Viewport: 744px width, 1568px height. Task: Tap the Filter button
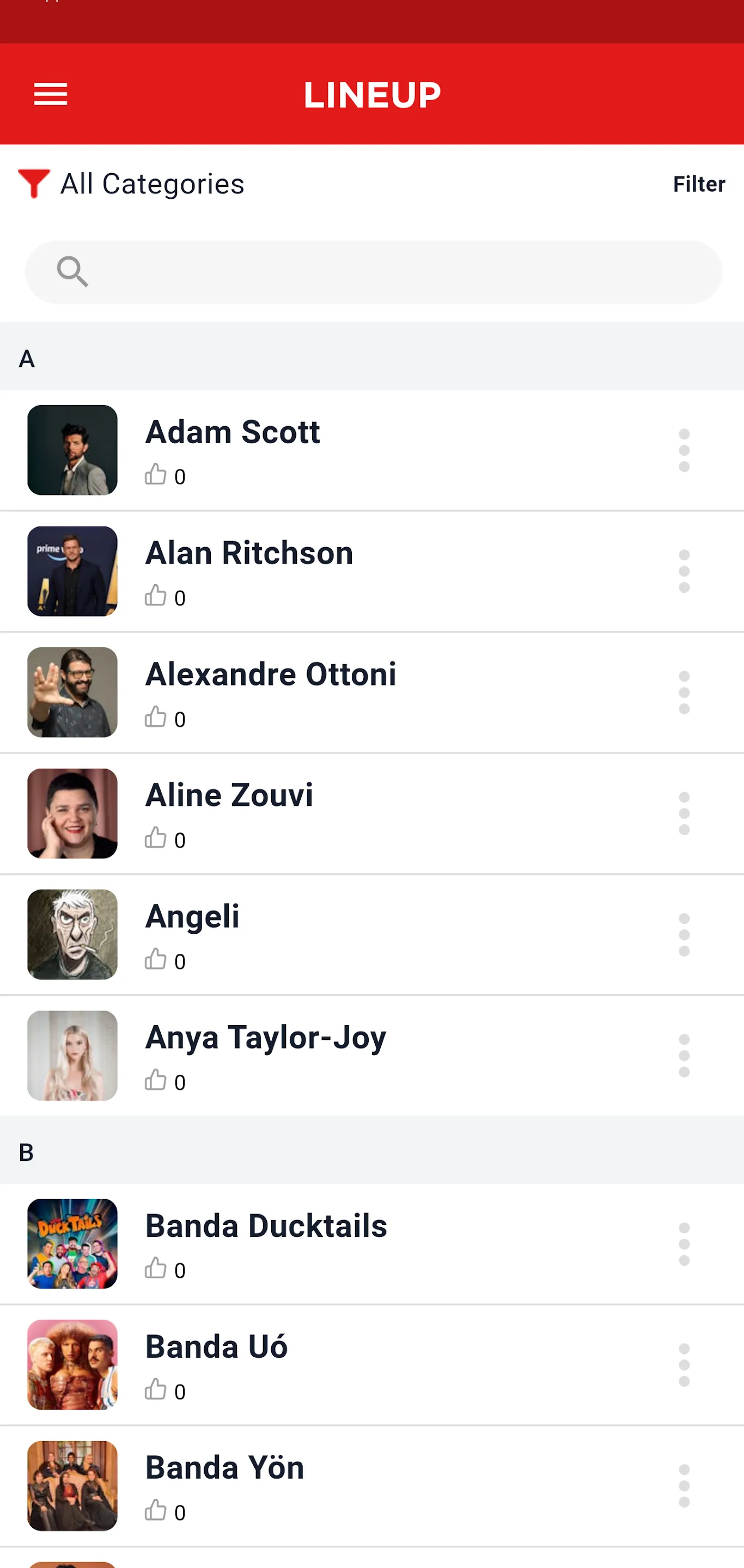click(x=698, y=184)
